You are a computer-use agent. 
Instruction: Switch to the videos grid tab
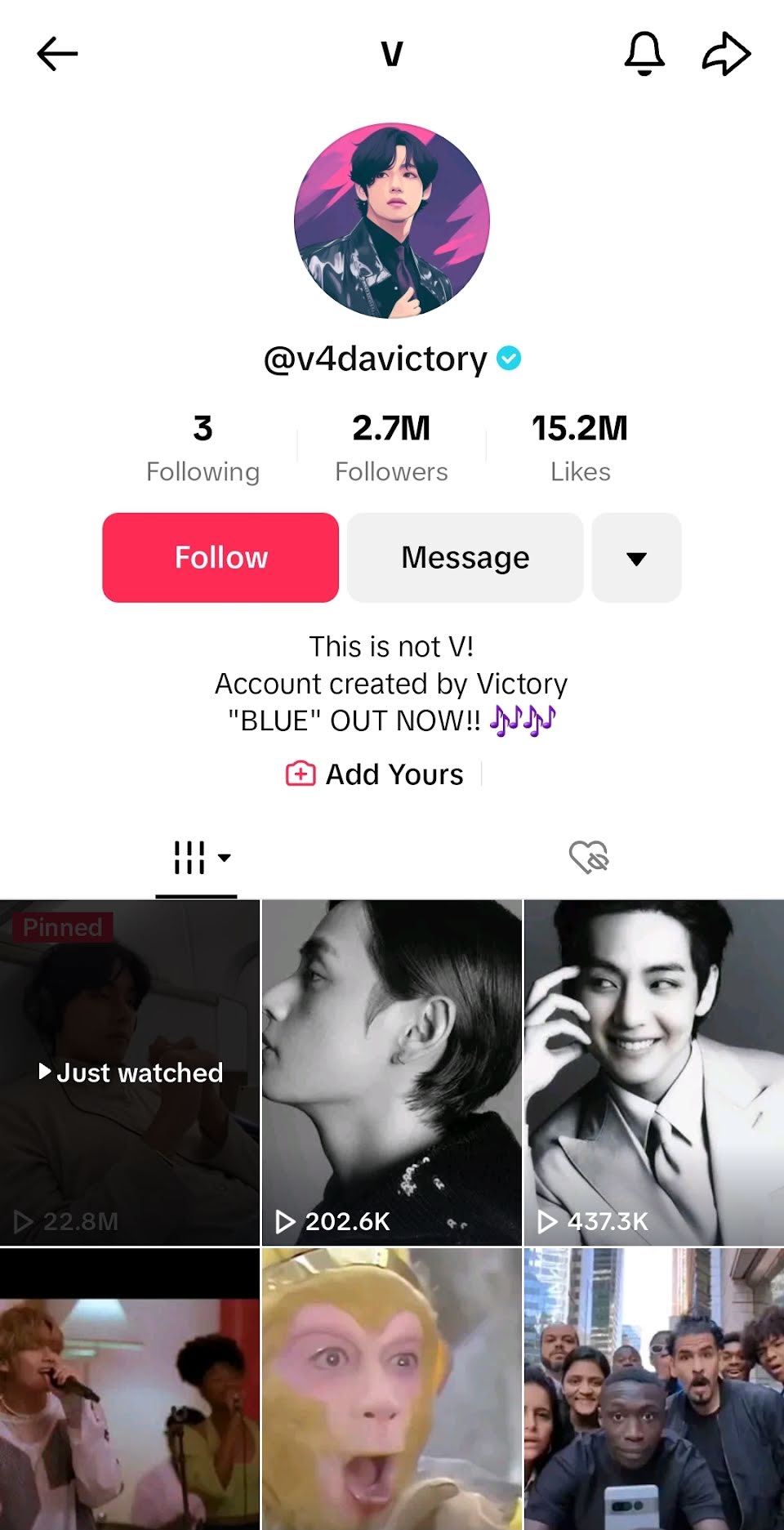pos(197,858)
